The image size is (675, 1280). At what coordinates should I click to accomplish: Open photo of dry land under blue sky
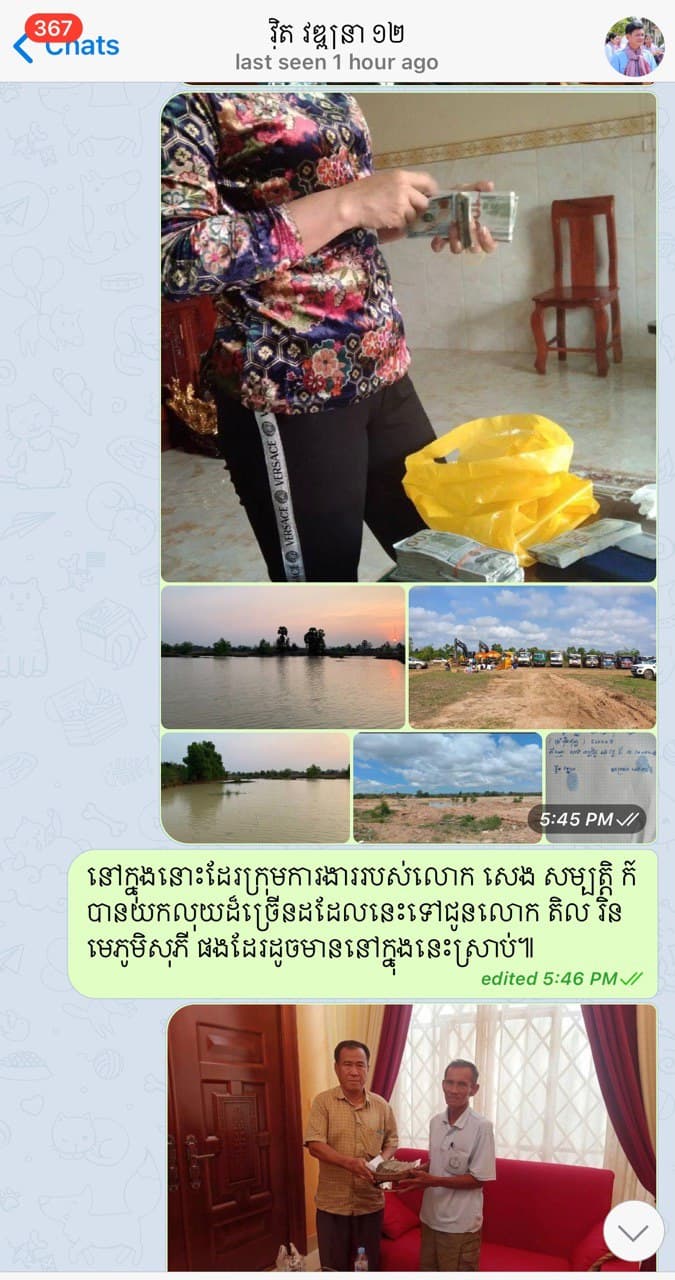[447, 787]
